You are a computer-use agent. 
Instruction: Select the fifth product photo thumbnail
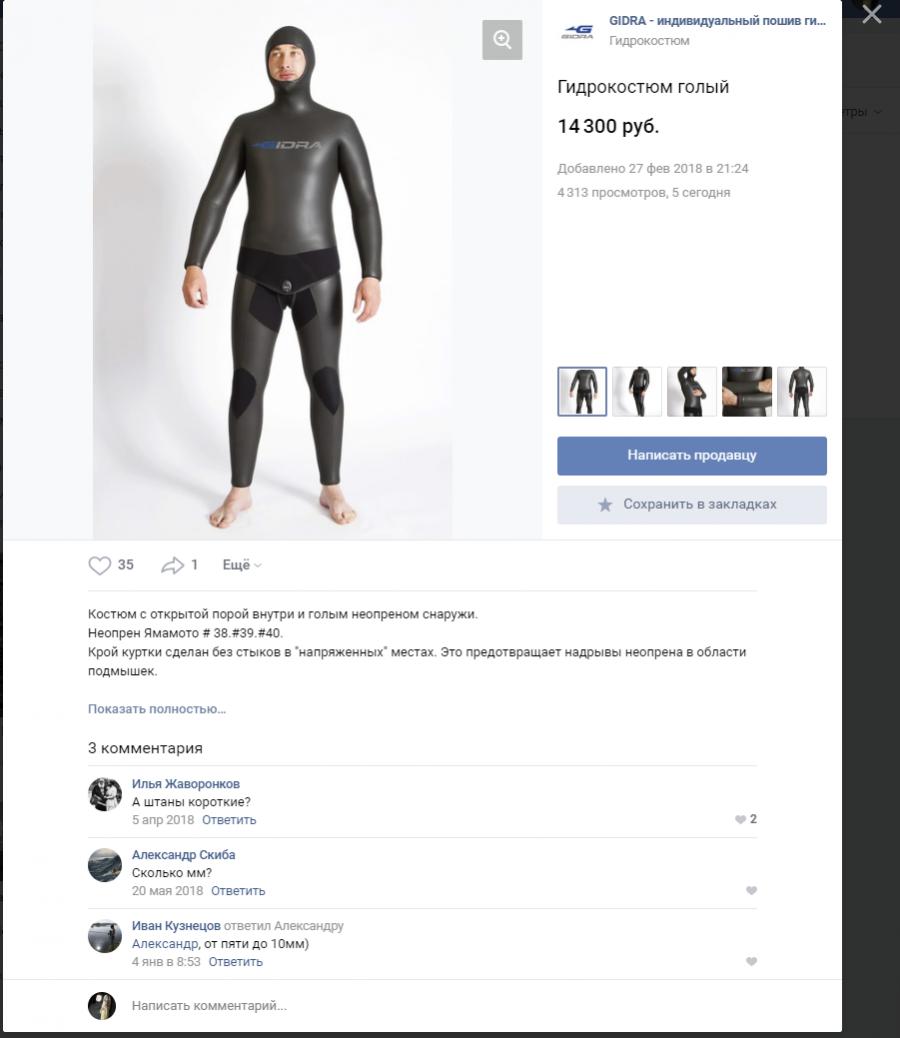[x=802, y=391]
